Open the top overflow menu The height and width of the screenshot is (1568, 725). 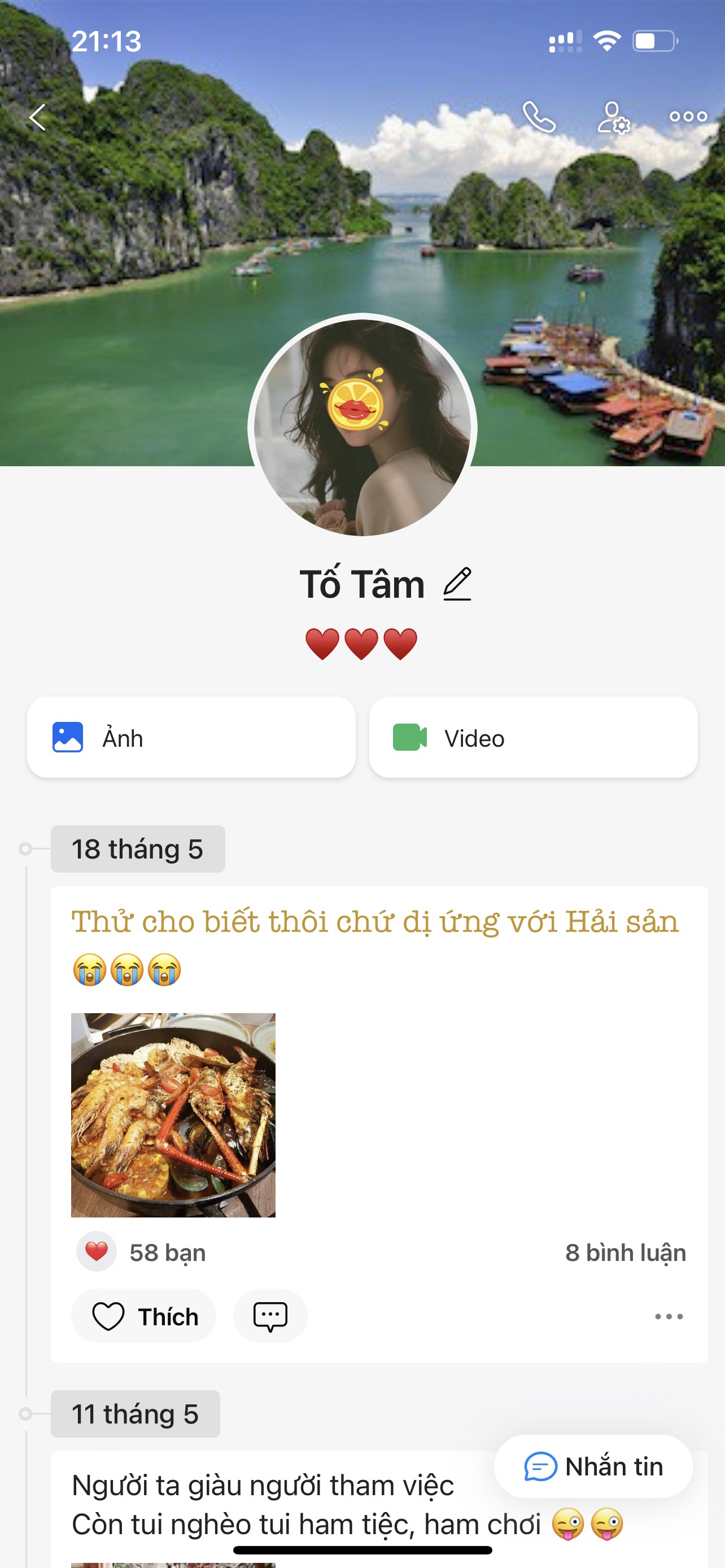[x=688, y=117]
